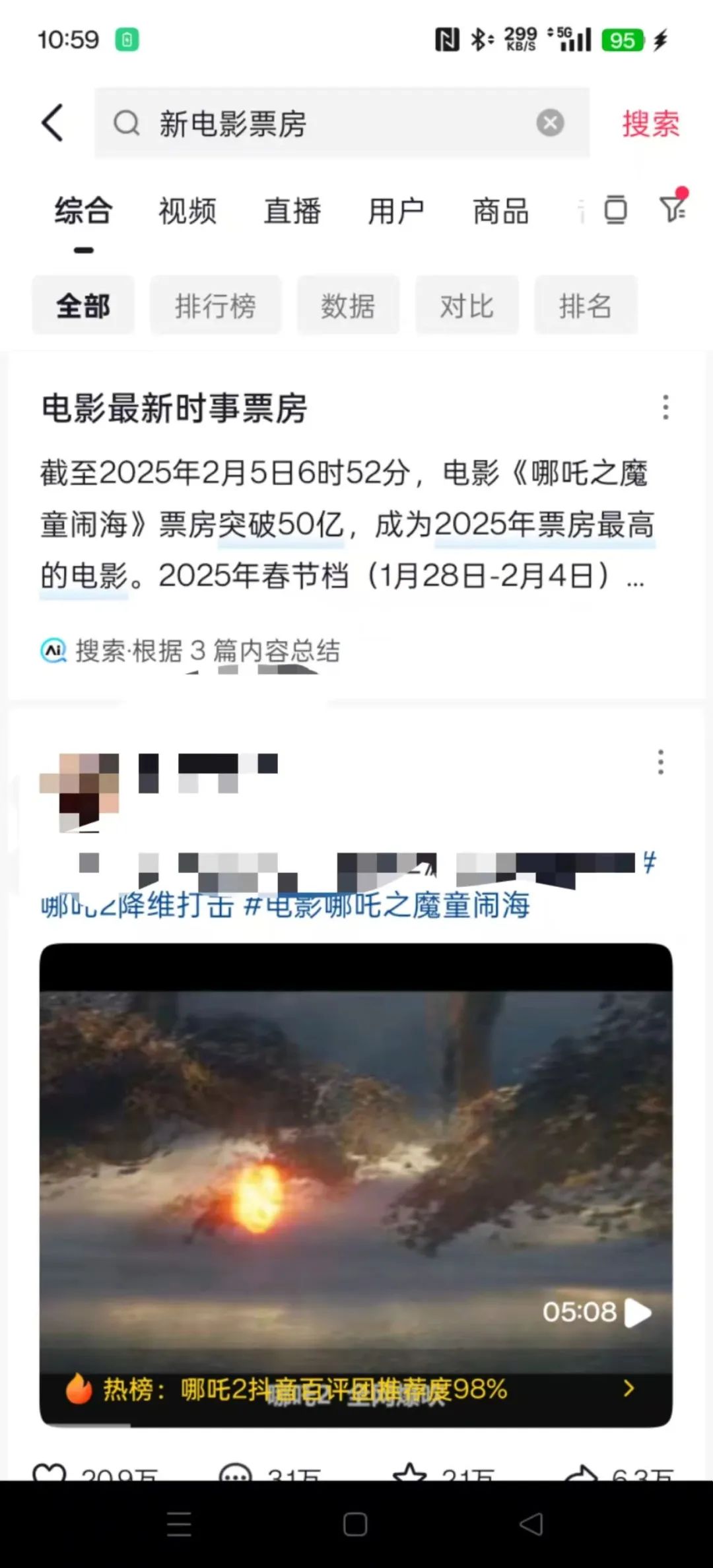This screenshot has width=713, height=1568.
Task: Go back using the top arrow
Action: [53, 123]
